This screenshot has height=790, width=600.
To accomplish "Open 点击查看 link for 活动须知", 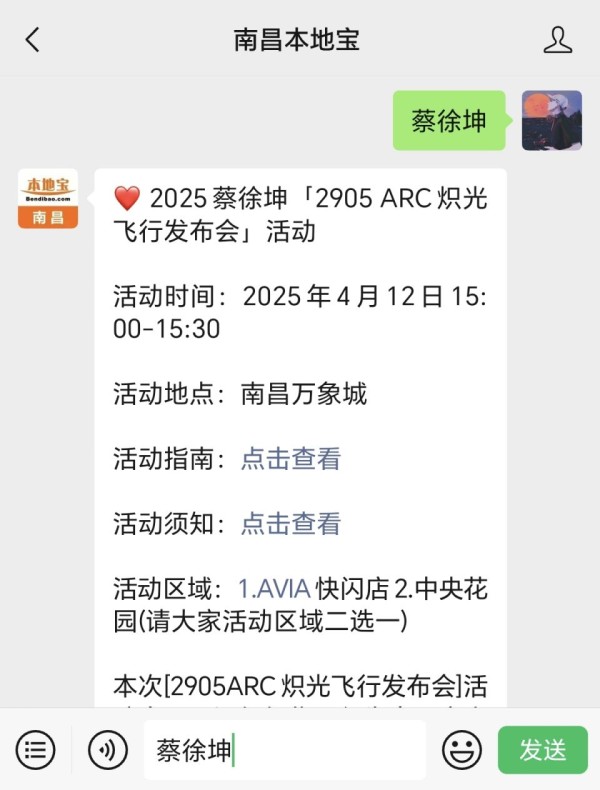I will (291, 523).
